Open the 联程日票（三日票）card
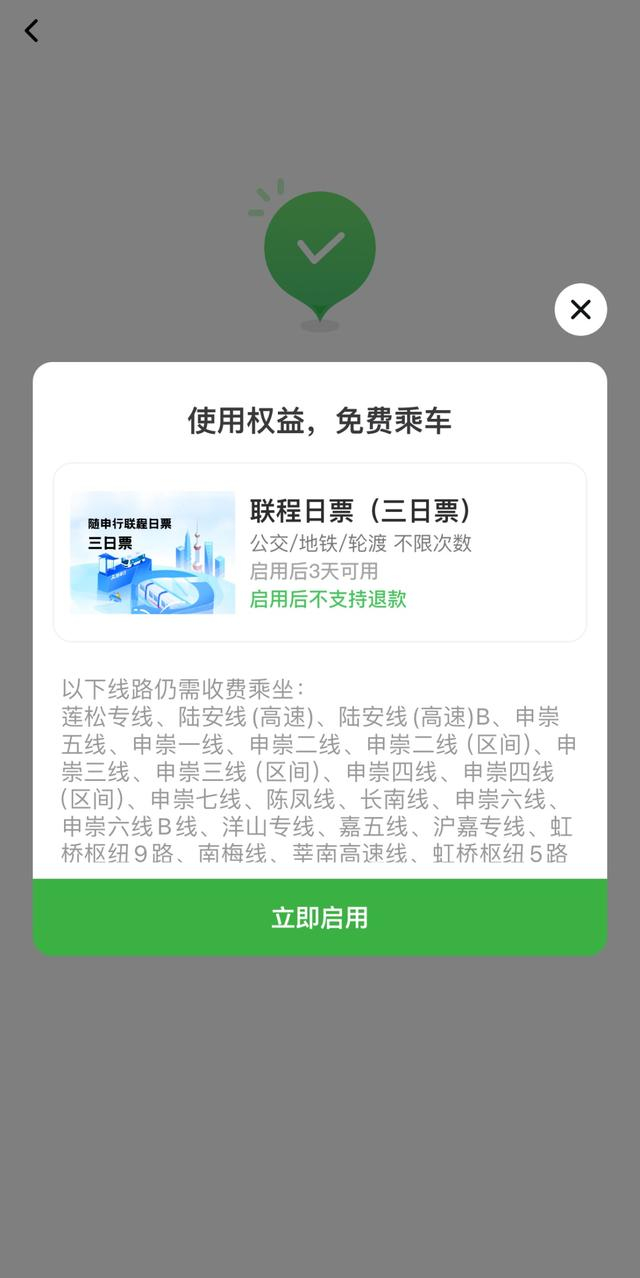The height and width of the screenshot is (1278, 640). pos(320,552)
